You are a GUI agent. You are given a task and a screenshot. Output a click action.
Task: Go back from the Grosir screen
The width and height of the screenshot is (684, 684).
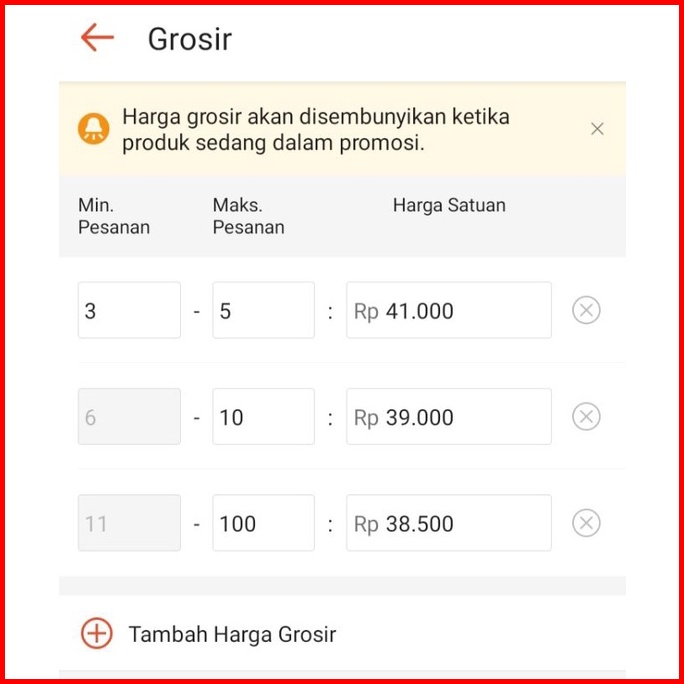pyautogui.click(x=97, y=38)
